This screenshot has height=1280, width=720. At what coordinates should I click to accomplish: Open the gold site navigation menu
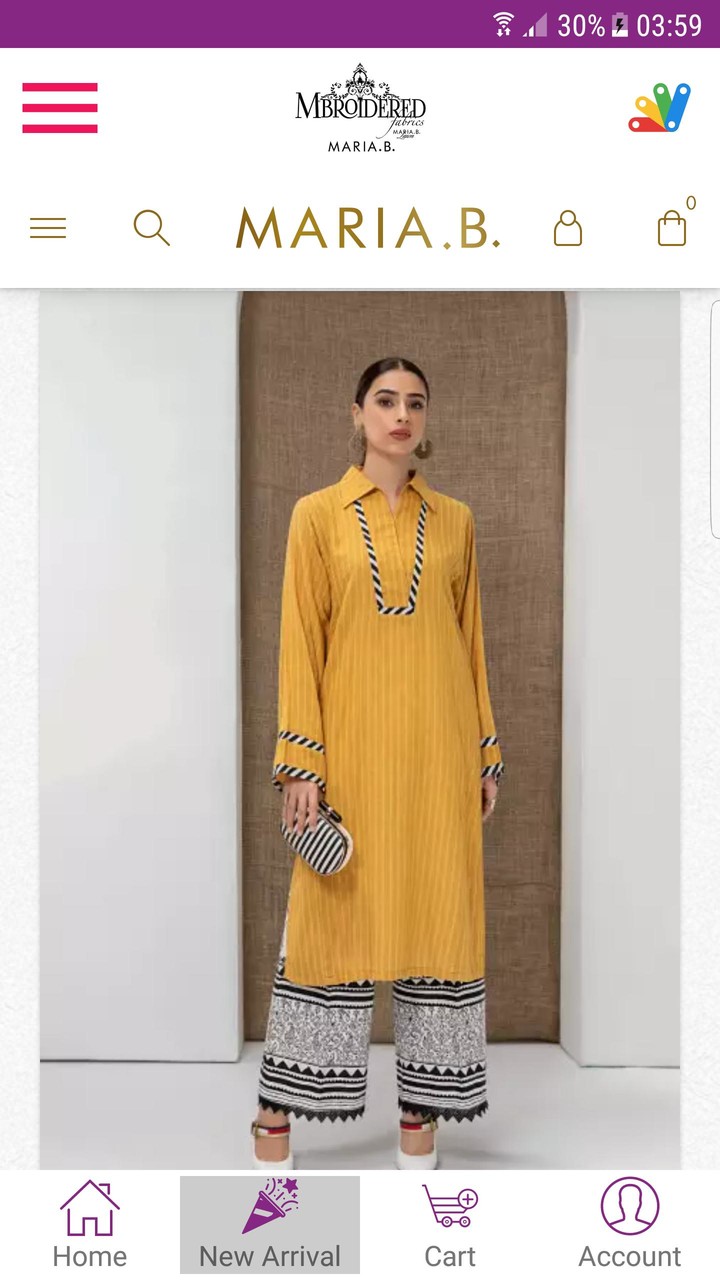click(x=48, y=228)
